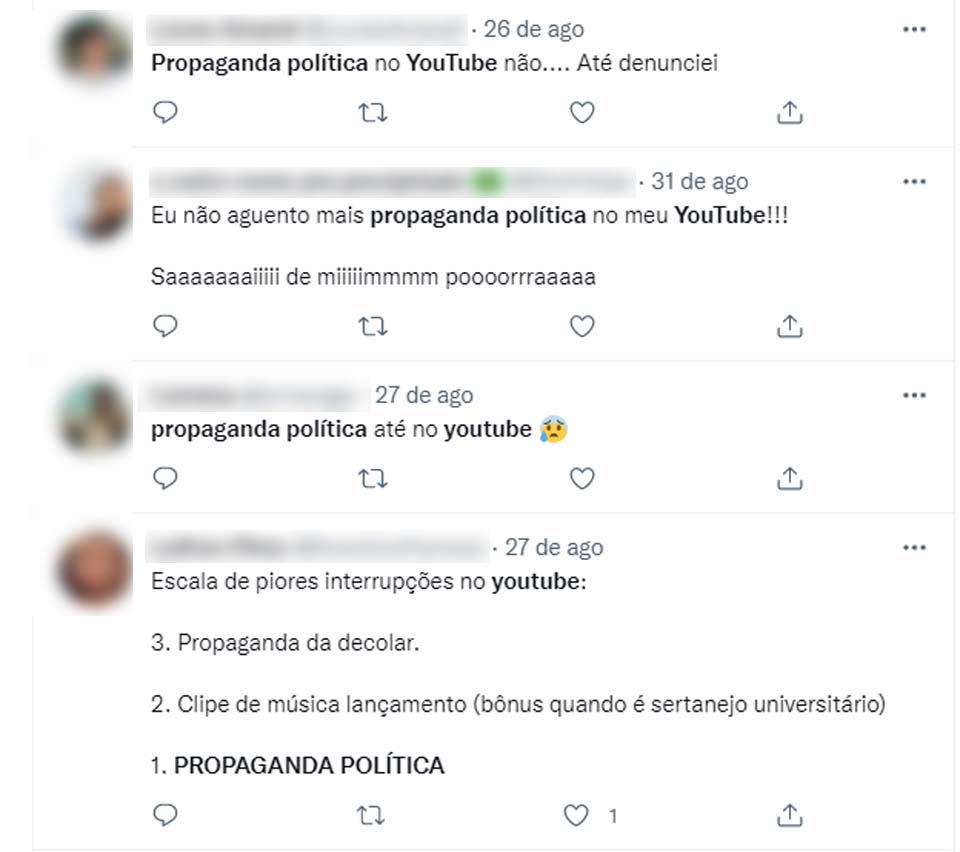The height and width of the screenshot is (852, 960).
Task: Share the 'Eu não aguento mais' tweet
Action: click(x=790, y=326)
